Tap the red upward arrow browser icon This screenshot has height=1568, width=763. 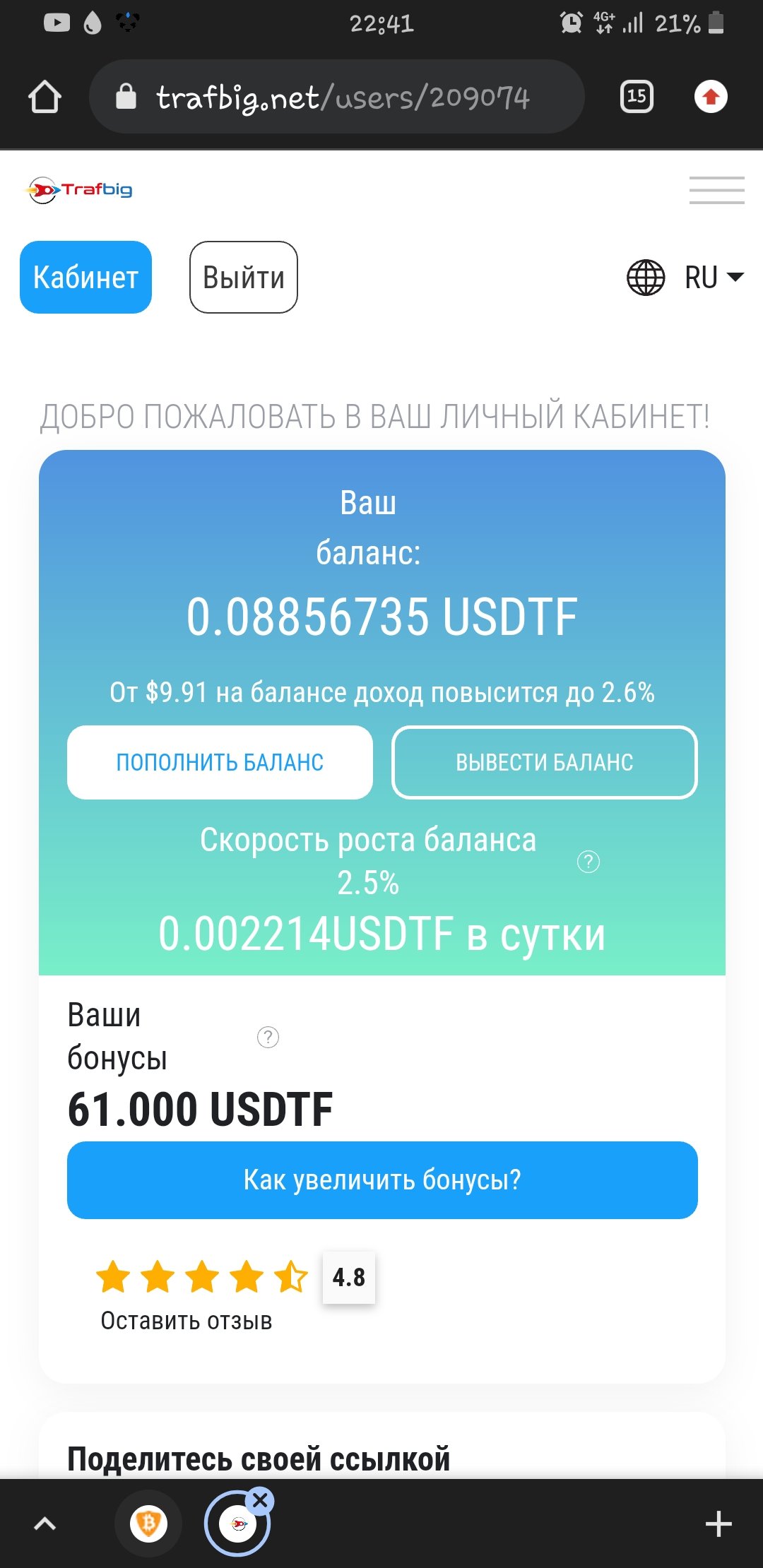click(x=711, y=97)
